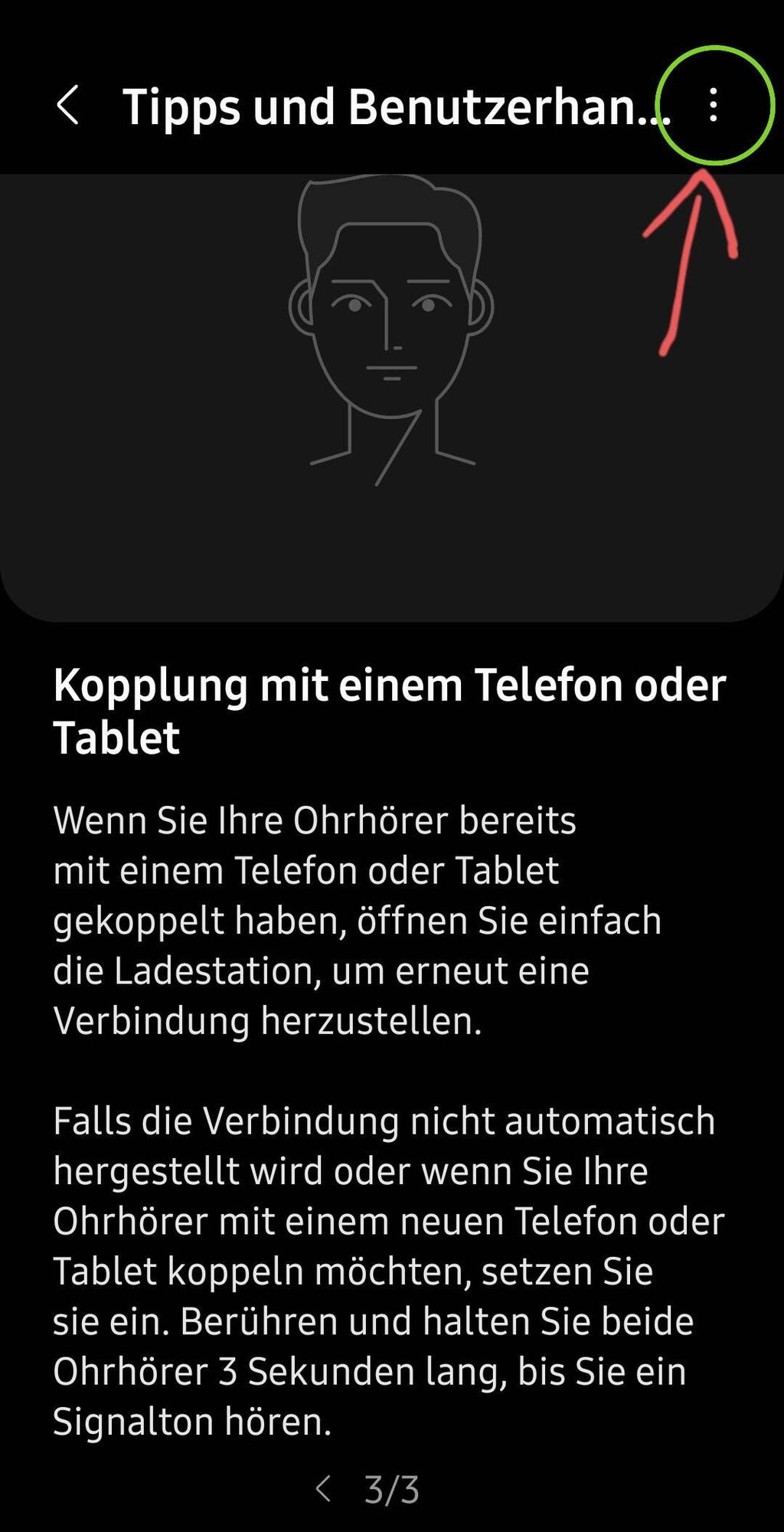Go to previous tip page arrow
Viewport: 784px width, 1532px height.
click(324, 1489)
